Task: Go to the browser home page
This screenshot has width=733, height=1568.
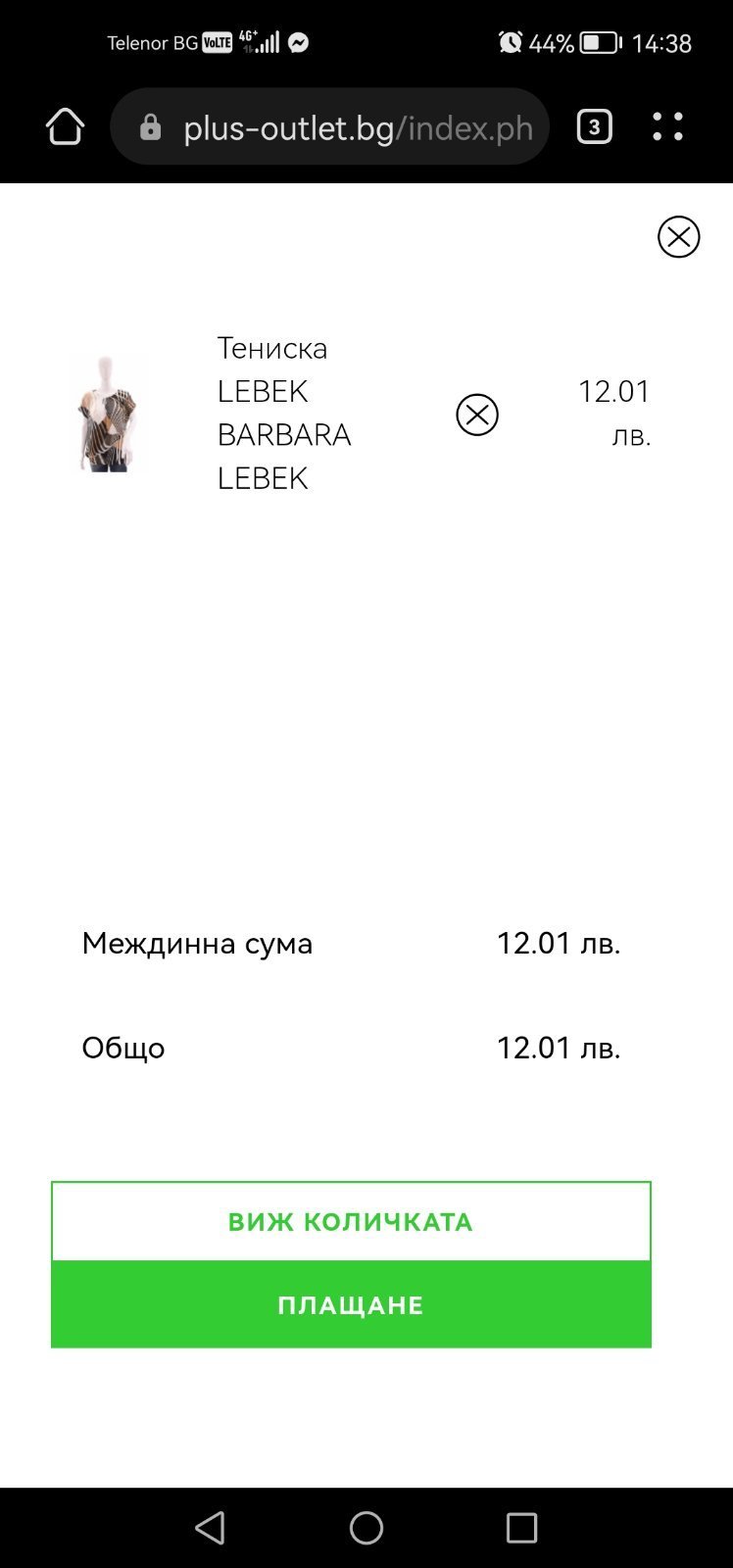Action: (x=66, y=126)
